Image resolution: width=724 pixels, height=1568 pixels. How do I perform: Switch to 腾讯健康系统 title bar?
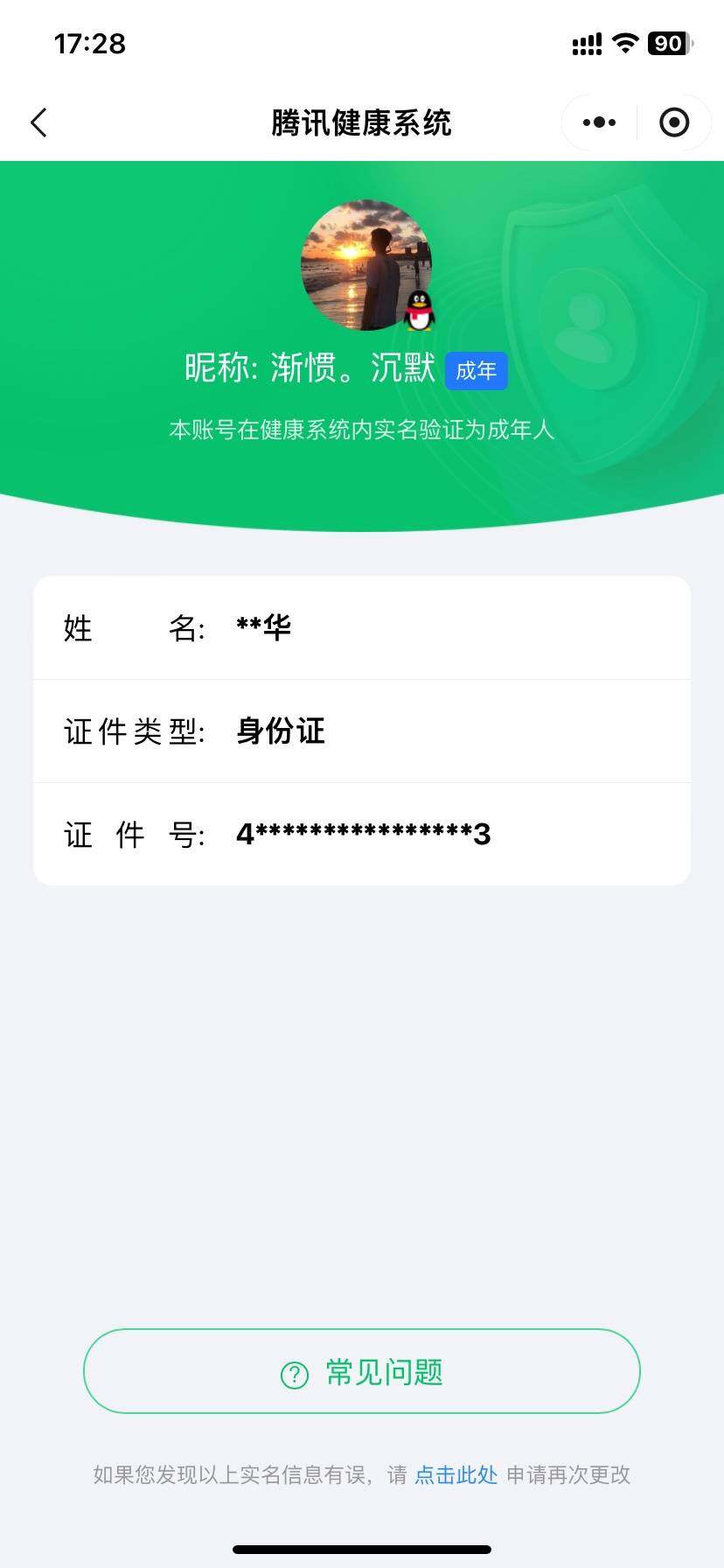point(362,122)
